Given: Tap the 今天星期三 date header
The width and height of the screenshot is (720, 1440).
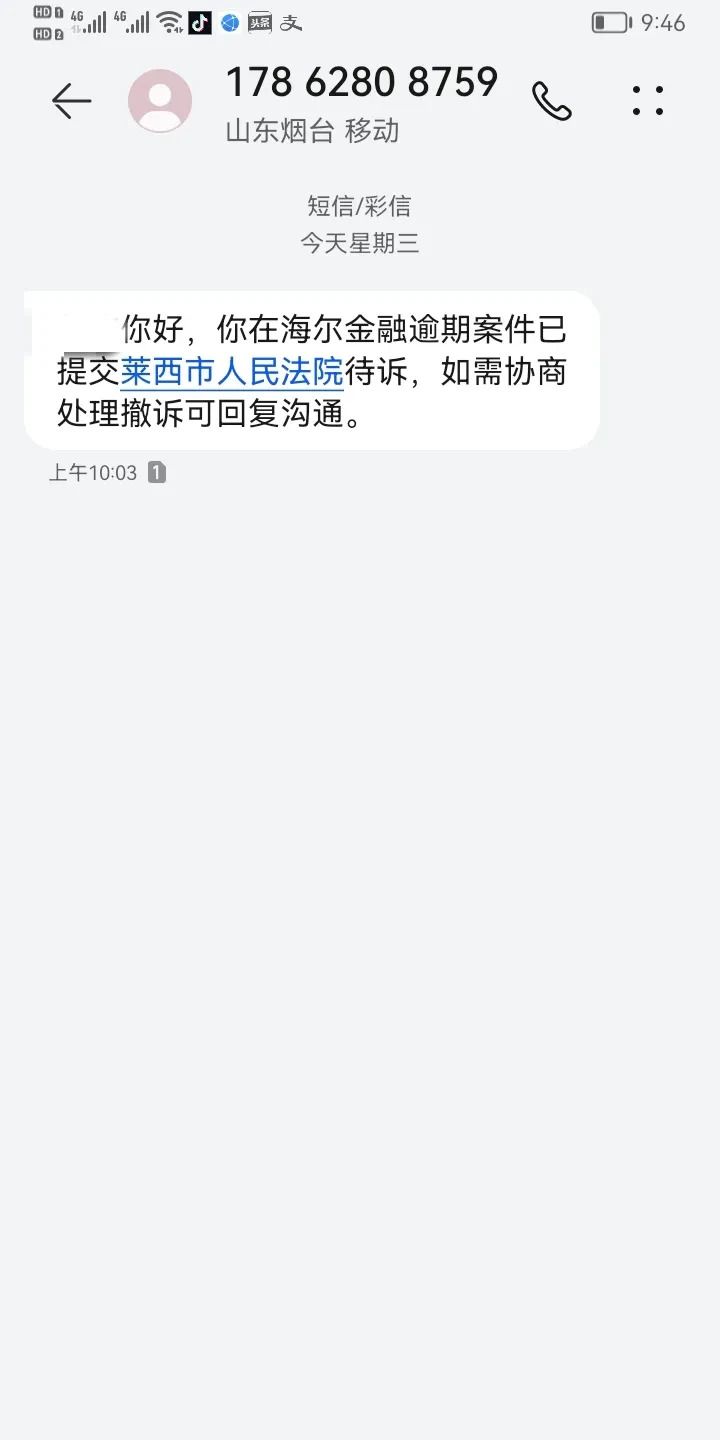Looking at the screenshot, I should click(x=360, y=243).
